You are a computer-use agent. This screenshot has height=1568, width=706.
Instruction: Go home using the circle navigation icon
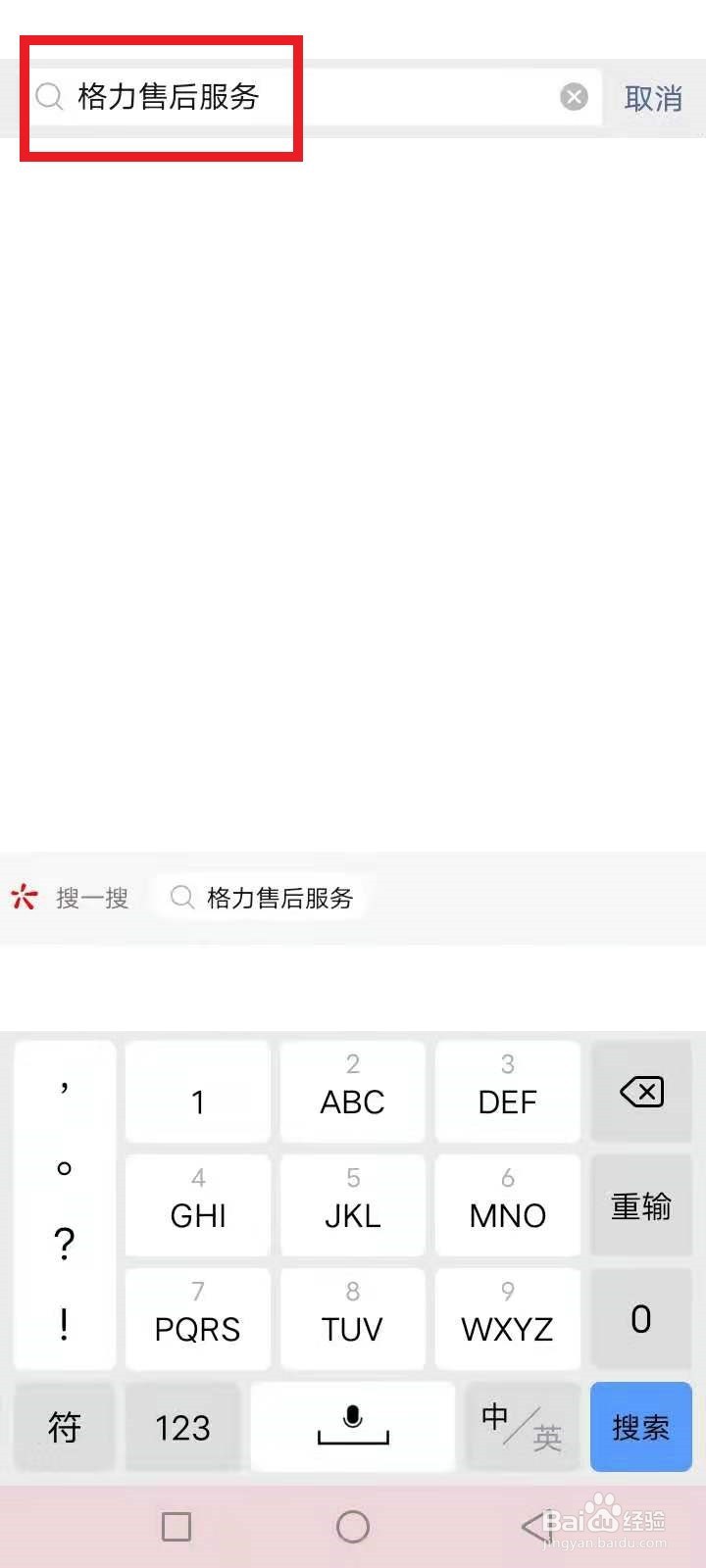(x=352, y=1526)
